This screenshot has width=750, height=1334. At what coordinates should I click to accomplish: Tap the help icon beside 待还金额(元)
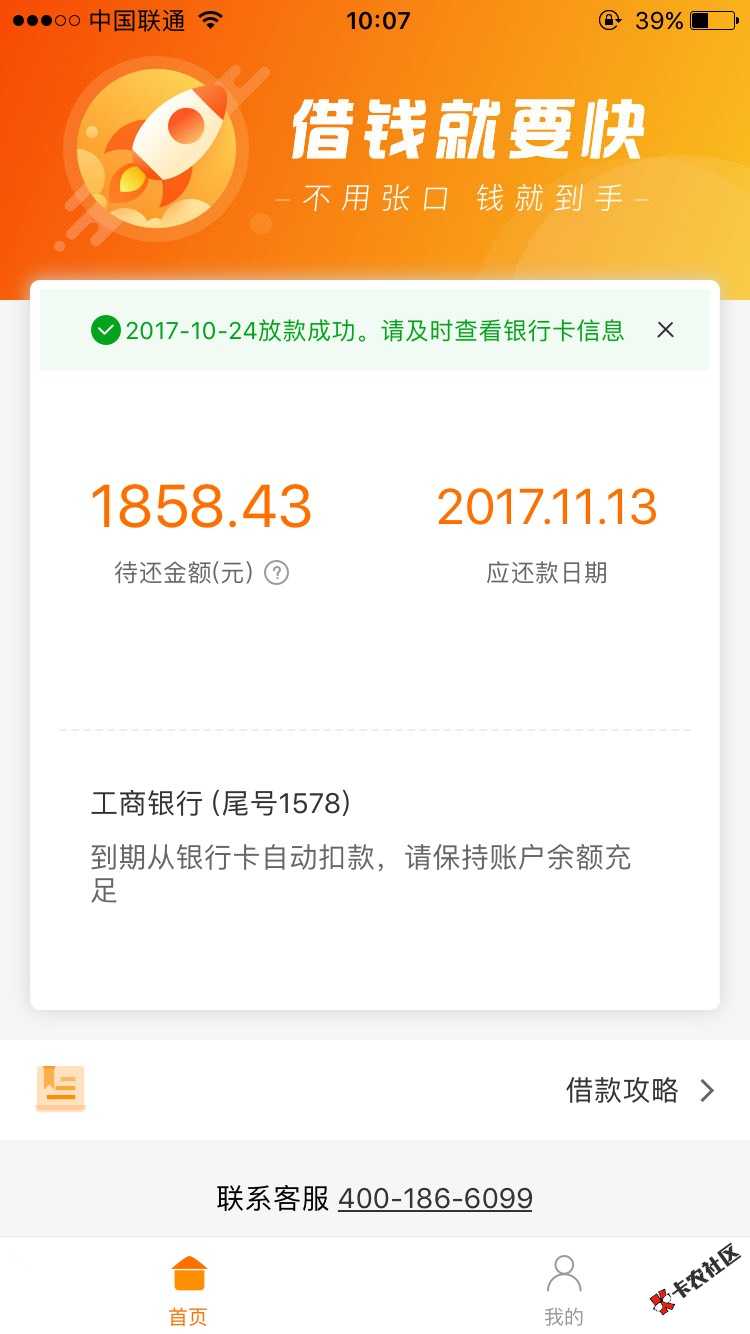tap(276, 573)
